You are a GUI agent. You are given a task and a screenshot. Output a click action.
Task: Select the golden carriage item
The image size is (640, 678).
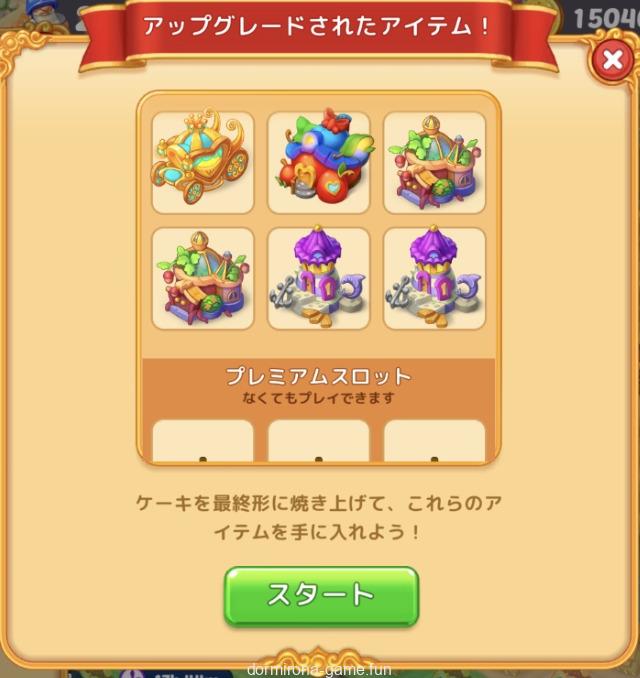[x=203, y=162]
